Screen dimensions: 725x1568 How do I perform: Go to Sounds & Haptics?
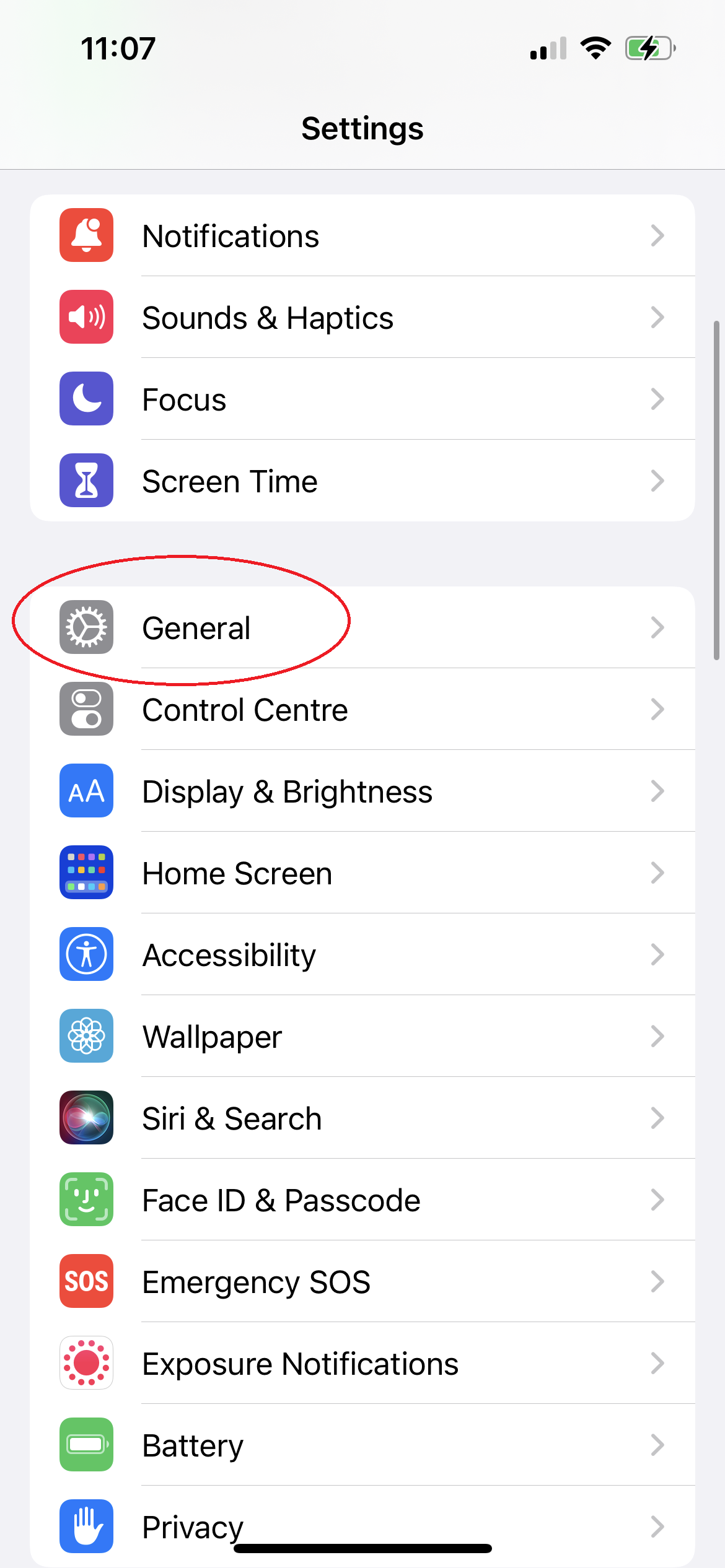[362, 317]
